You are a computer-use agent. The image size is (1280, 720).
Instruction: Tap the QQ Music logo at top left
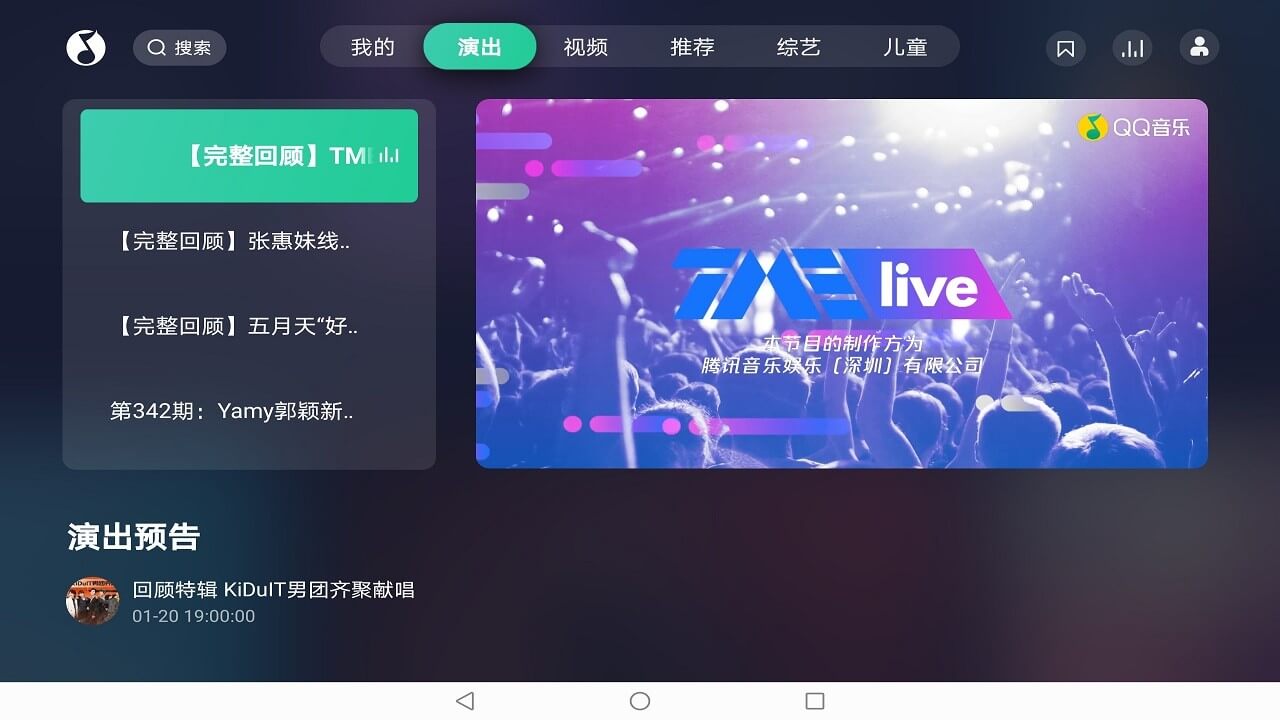(86, 47)
